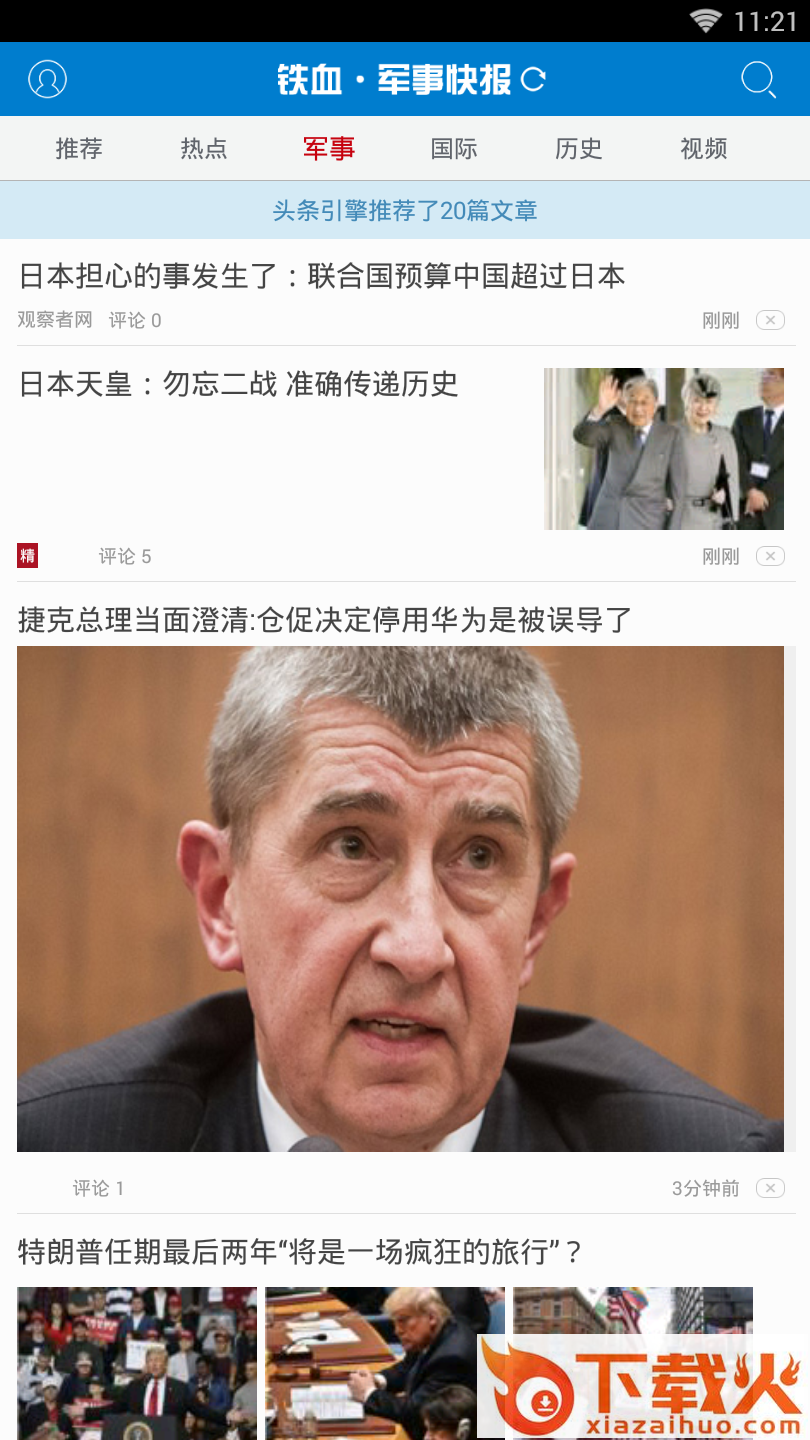Screen dimensions: 810x1440
Task: Open the user profile icon
Action: point(47,79)
